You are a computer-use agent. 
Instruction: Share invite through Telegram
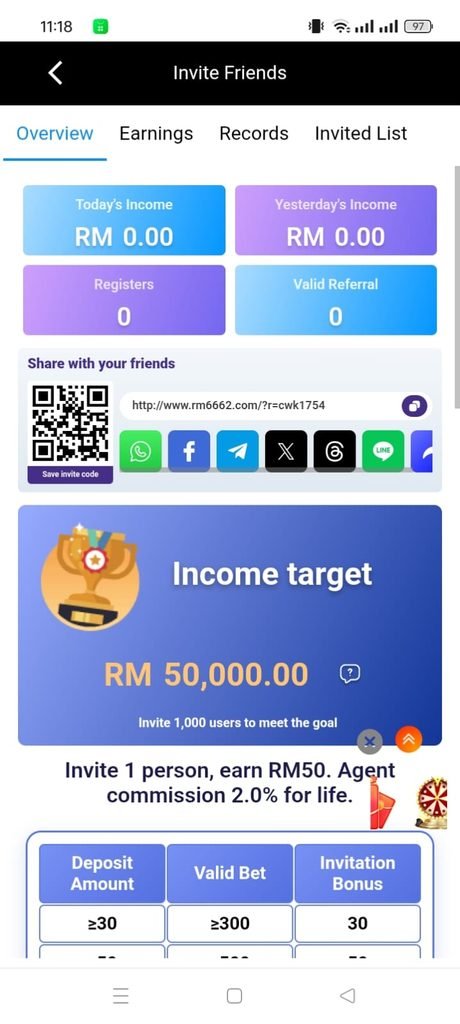tap(238, 451)
